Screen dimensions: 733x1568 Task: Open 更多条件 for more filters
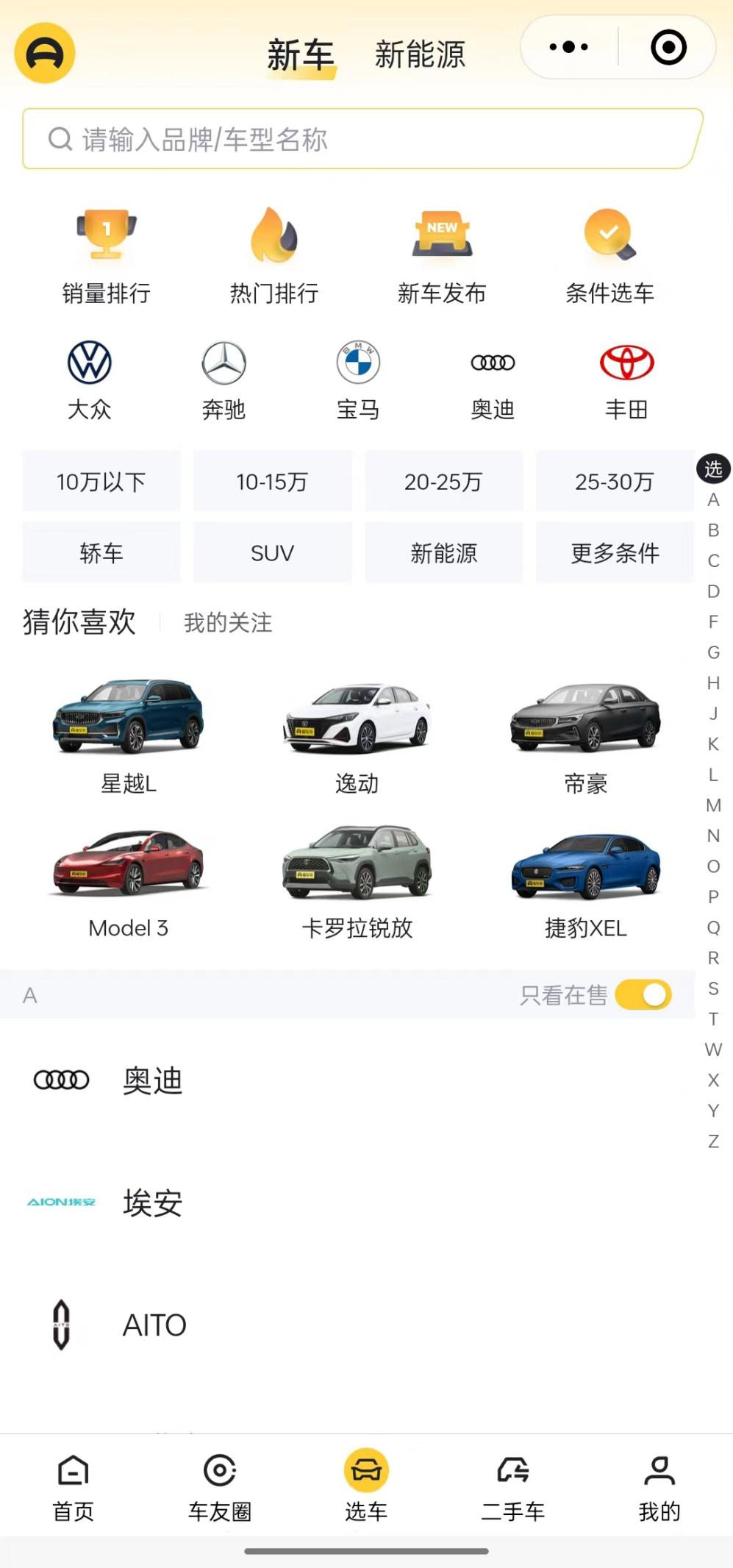615,553
